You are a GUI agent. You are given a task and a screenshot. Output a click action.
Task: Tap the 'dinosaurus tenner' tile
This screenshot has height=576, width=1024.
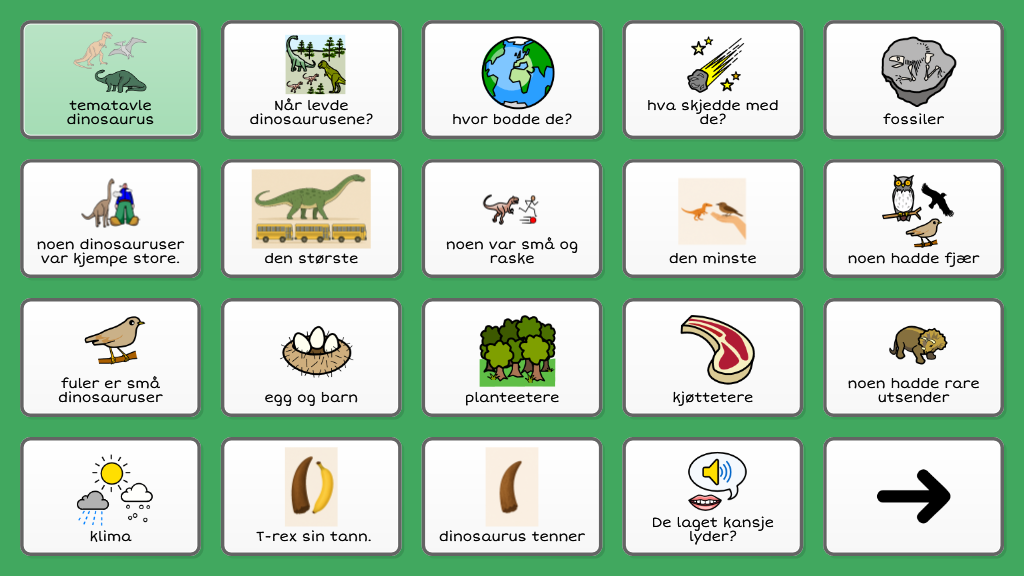click(512, 496)
